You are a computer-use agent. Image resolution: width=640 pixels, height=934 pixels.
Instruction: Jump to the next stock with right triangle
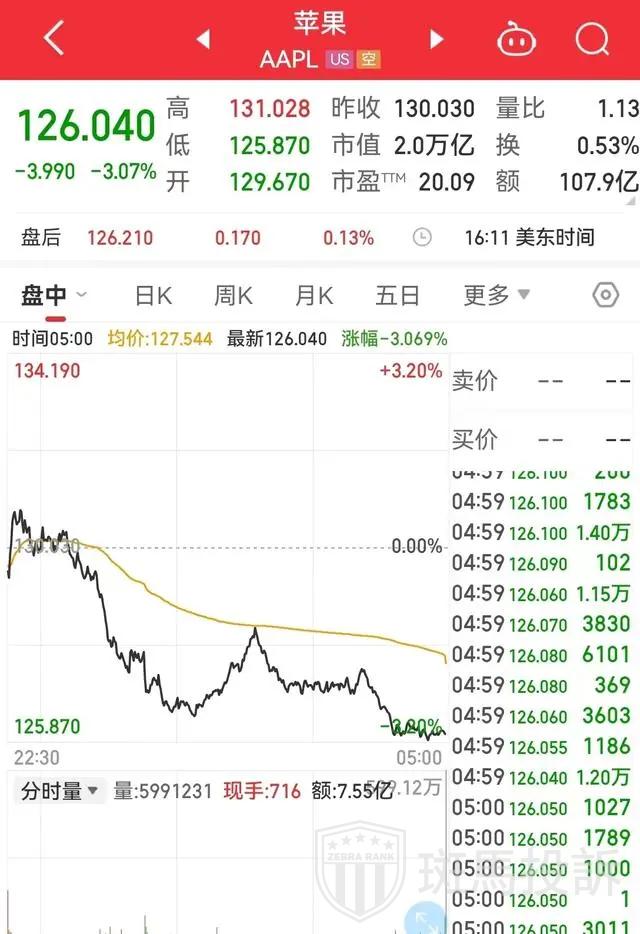pos(437,39)
